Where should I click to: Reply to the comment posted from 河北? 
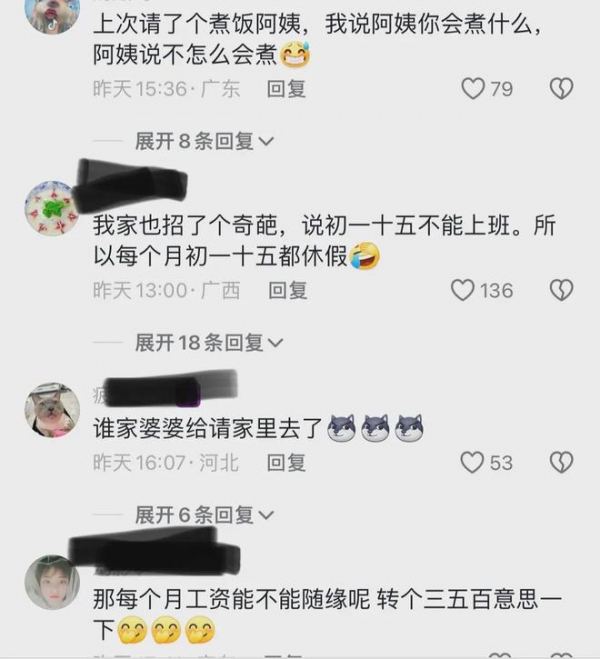(x=287, y=462)
